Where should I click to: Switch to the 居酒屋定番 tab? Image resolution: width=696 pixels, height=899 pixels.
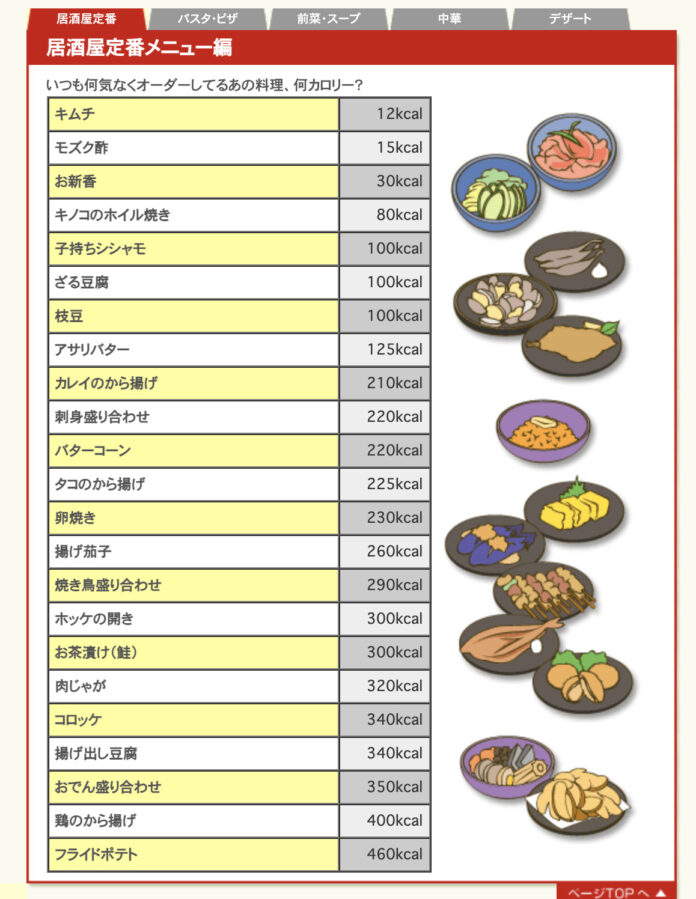click(x=87, y=18)
